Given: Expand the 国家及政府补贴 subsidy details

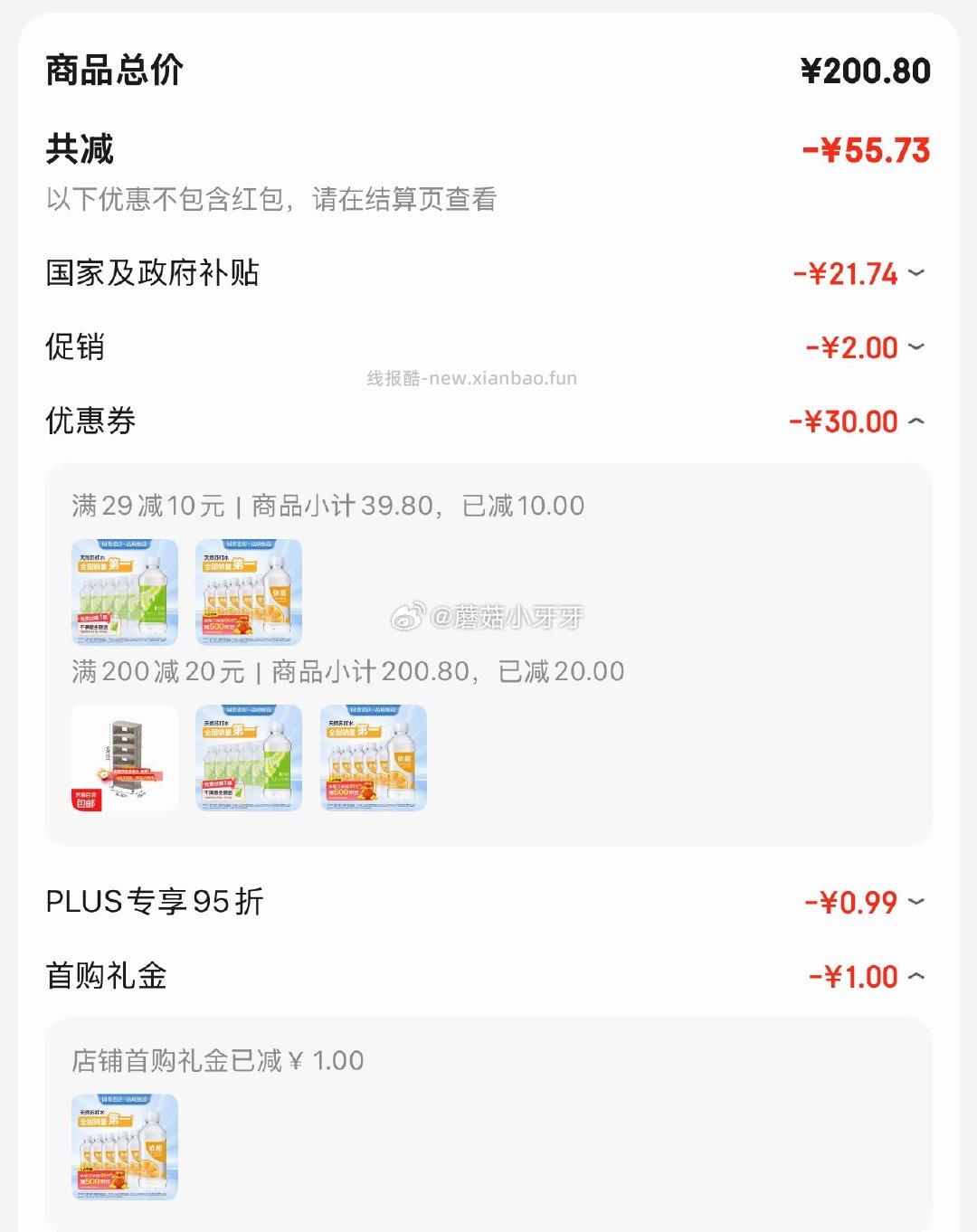Looking at the screenshot, I should click(915, 270).
